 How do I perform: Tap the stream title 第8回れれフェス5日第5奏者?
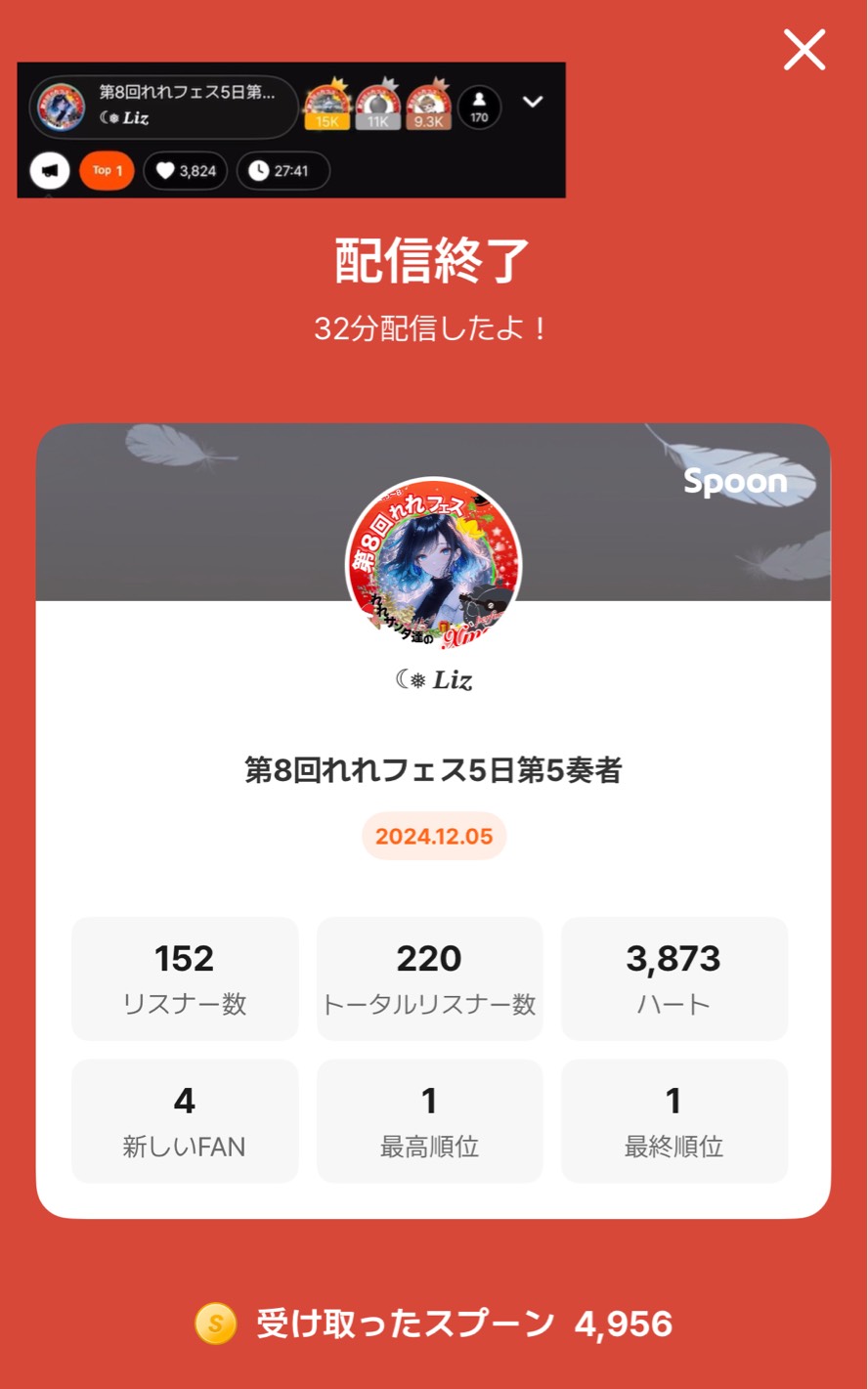point(433,769)
